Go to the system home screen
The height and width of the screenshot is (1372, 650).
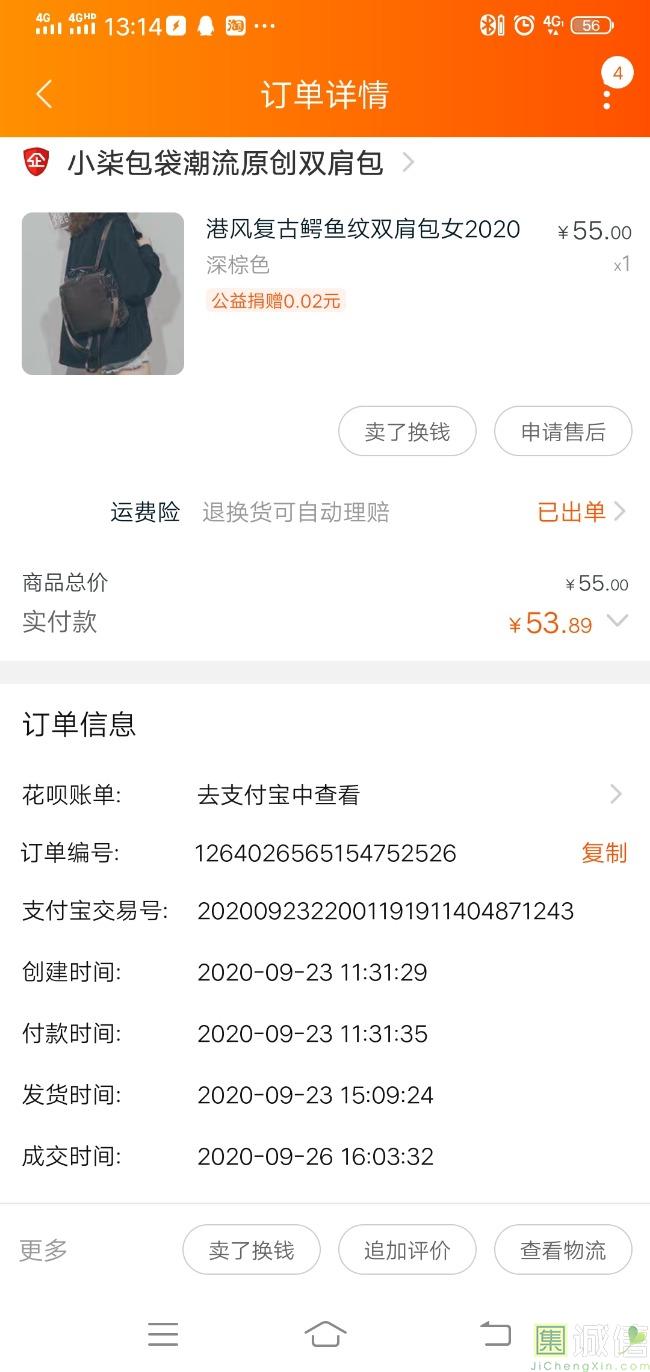[325, 1334]
